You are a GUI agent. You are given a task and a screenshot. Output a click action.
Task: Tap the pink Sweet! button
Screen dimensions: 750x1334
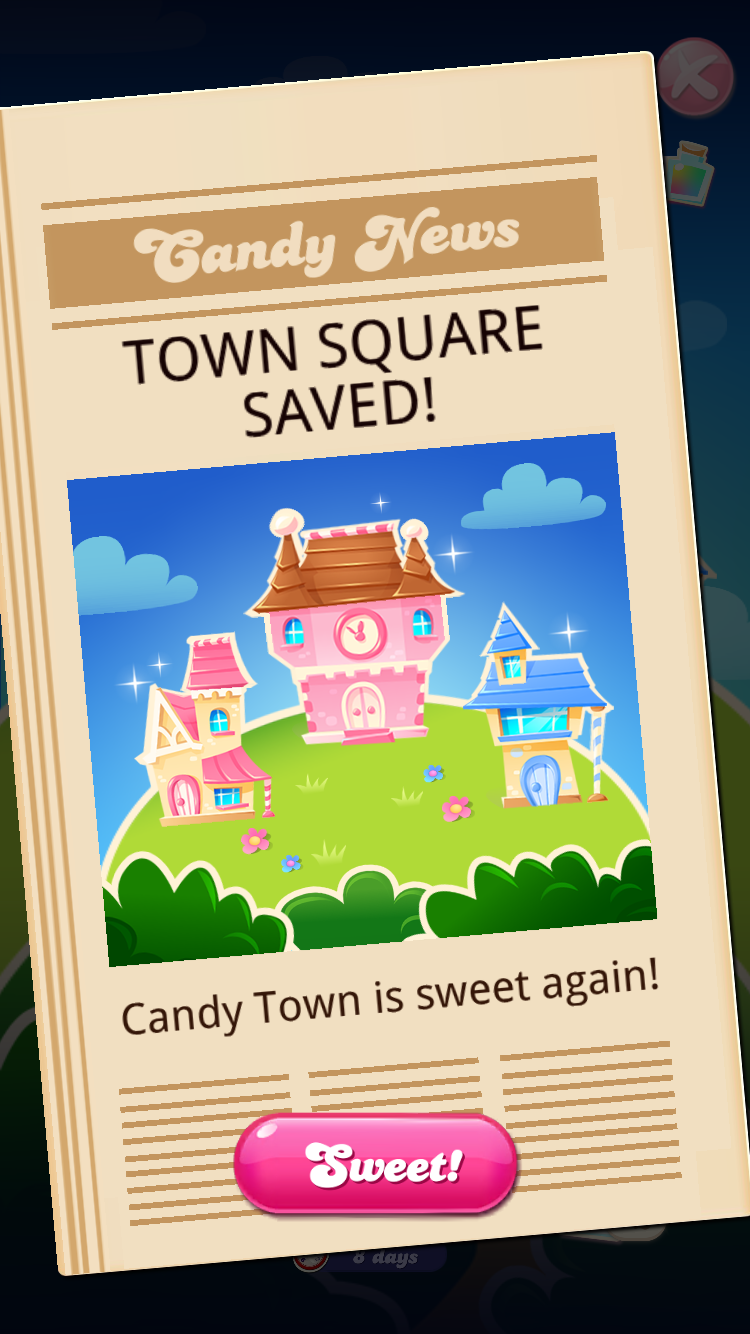(x=376, y=1164)
